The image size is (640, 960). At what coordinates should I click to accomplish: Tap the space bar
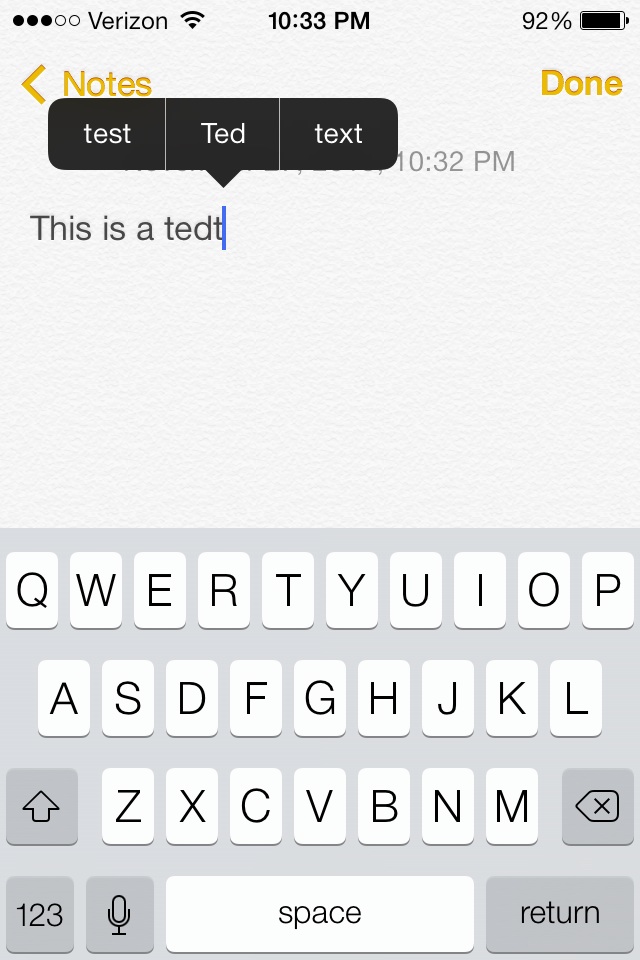320,914
